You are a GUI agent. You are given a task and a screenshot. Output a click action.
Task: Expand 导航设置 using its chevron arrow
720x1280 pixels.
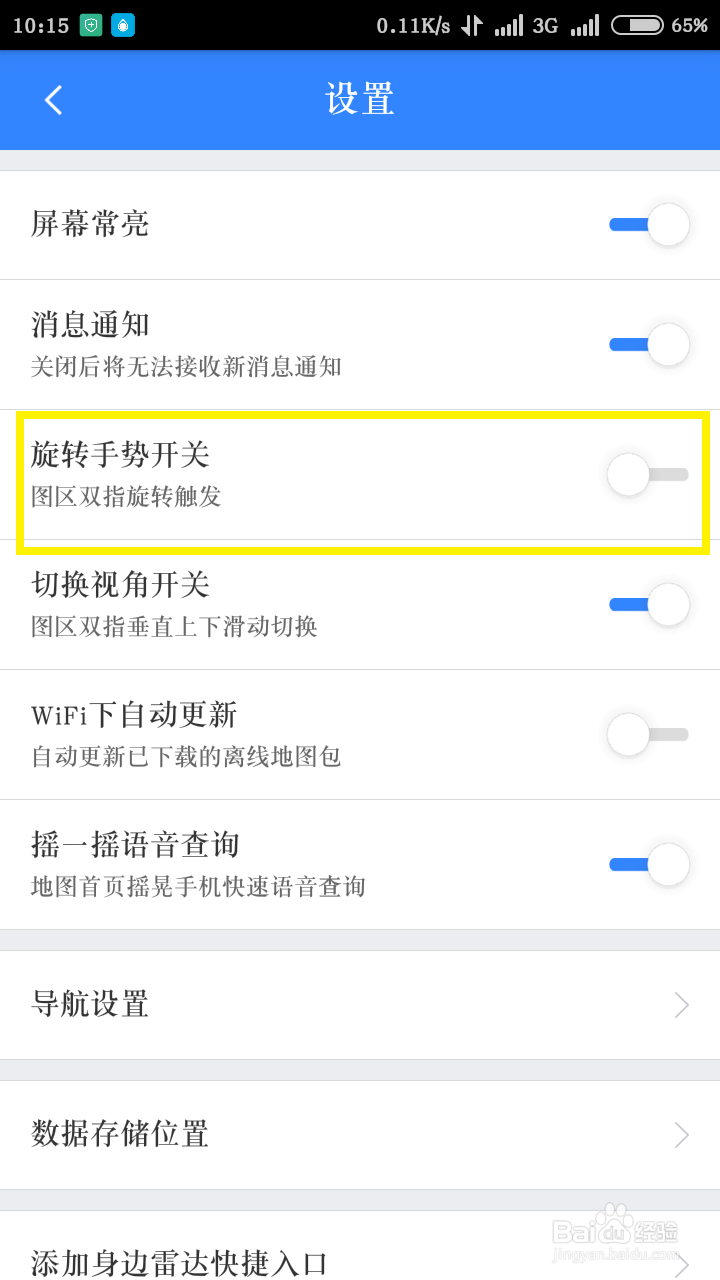pyautogui.click(x=683, y=1005)
